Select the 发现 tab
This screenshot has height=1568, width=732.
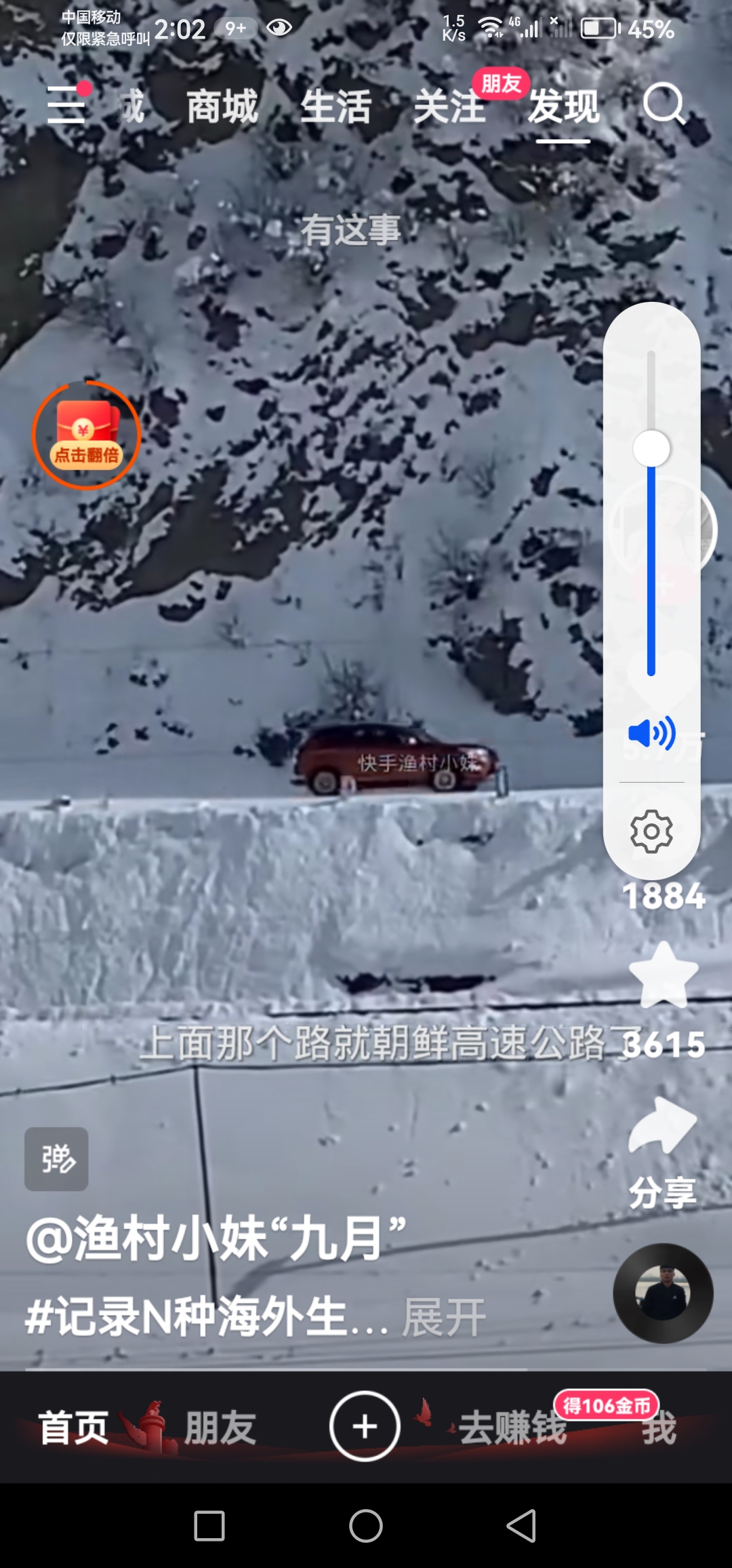(564, 107)
